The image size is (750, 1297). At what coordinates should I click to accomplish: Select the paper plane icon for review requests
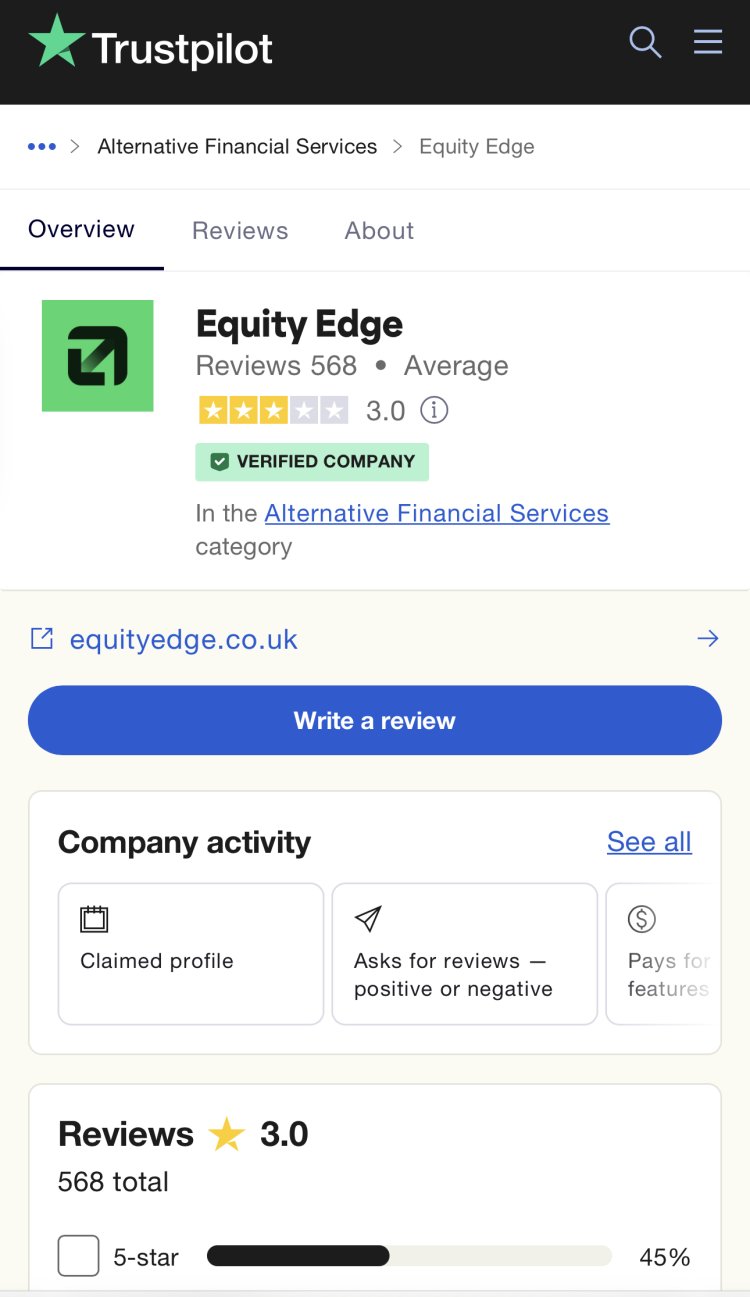(368, 918)
